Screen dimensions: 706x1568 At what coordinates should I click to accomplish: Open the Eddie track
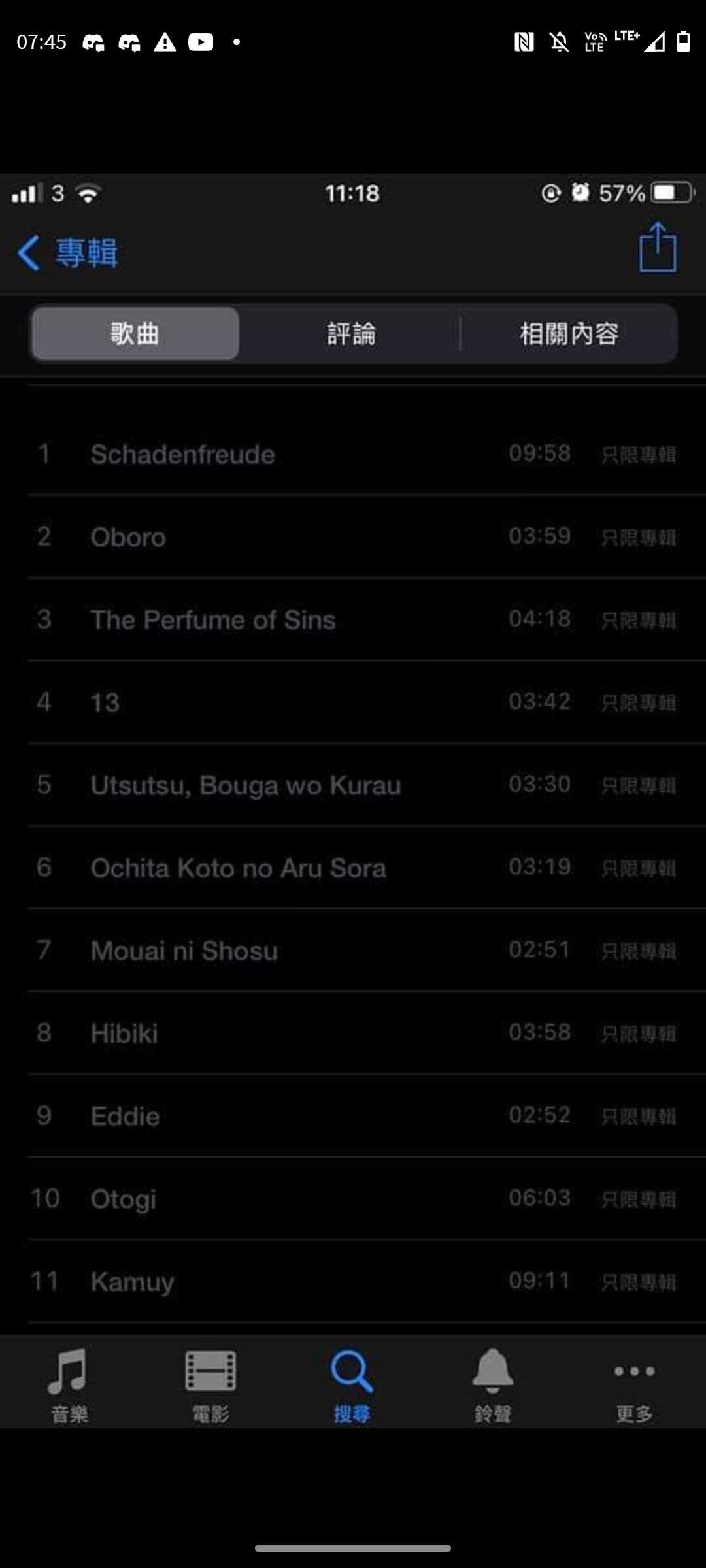click(x=367, y=1116)
